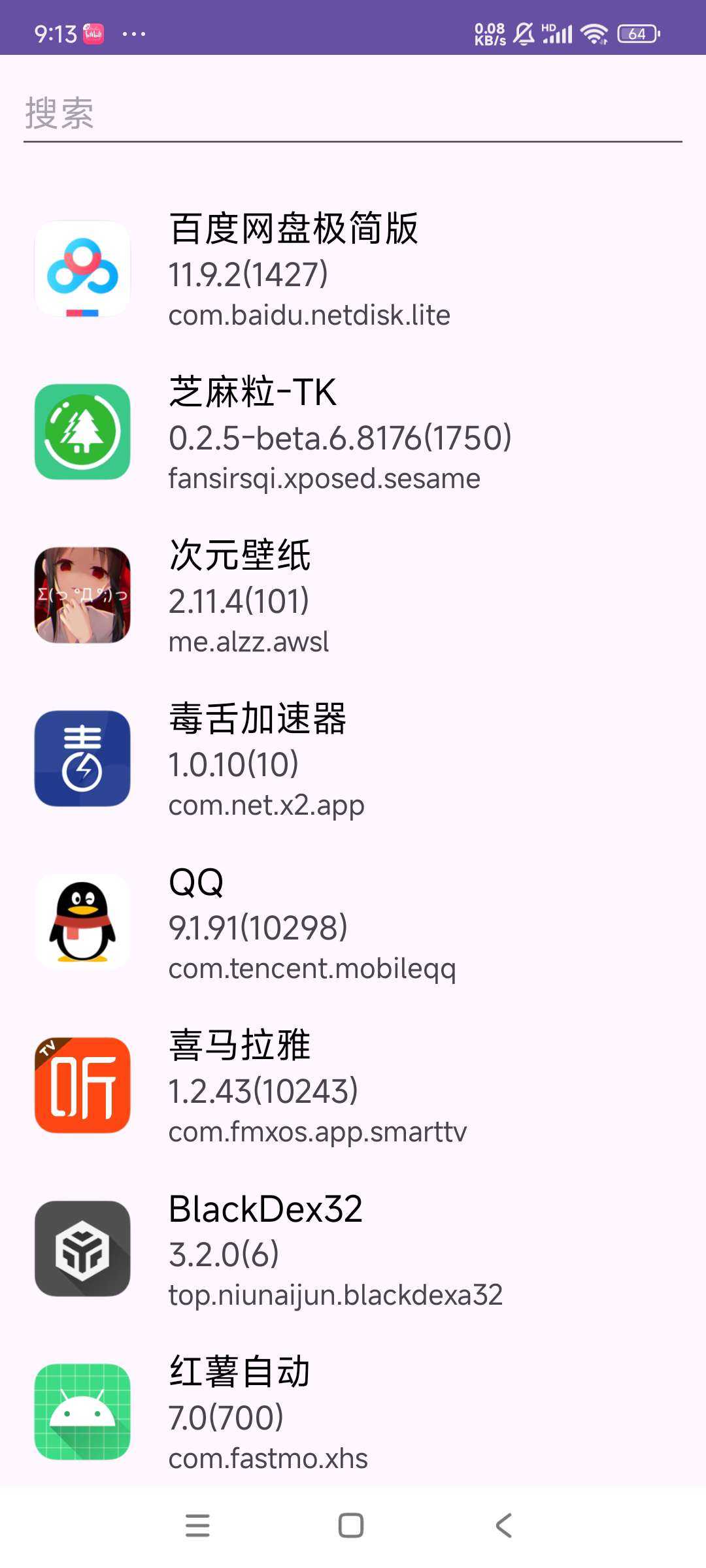Select the BlackDex32 cube icon

tap(82, 1248)
